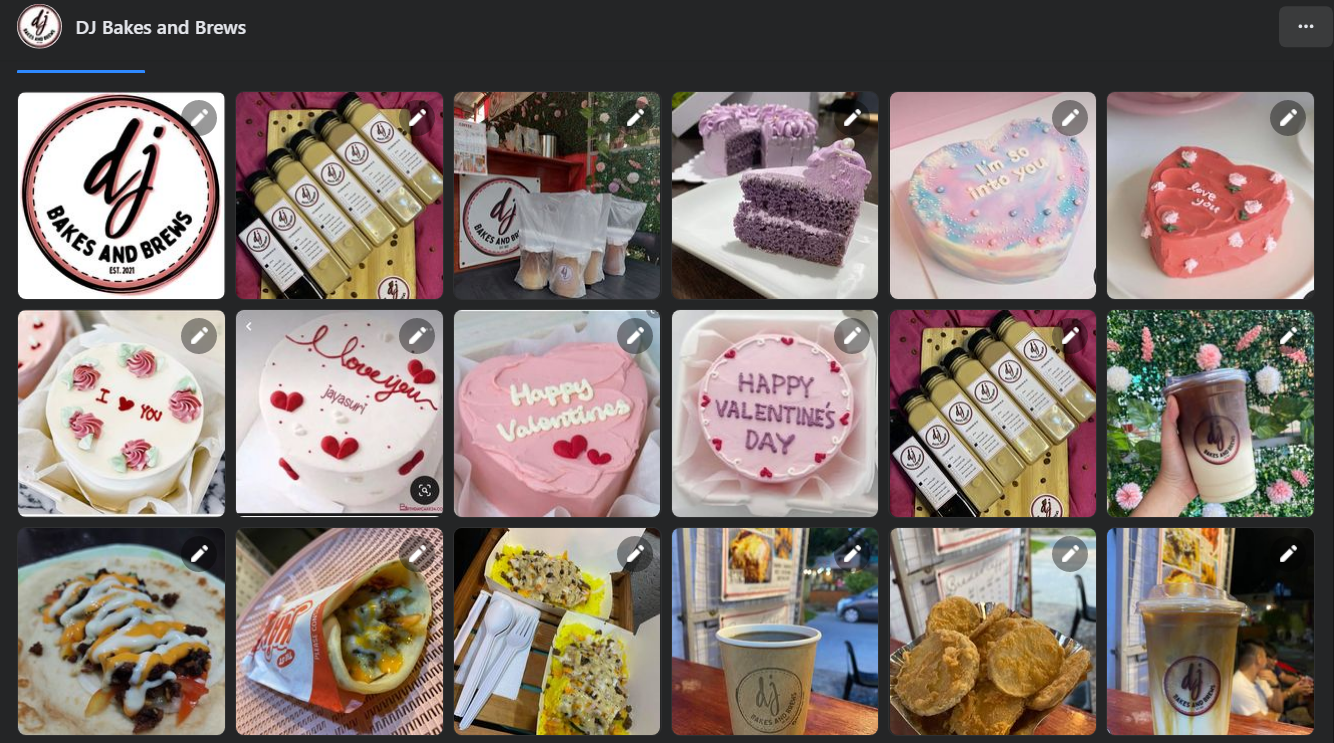Edit the "I love you" white cake photo

[417, 336]
